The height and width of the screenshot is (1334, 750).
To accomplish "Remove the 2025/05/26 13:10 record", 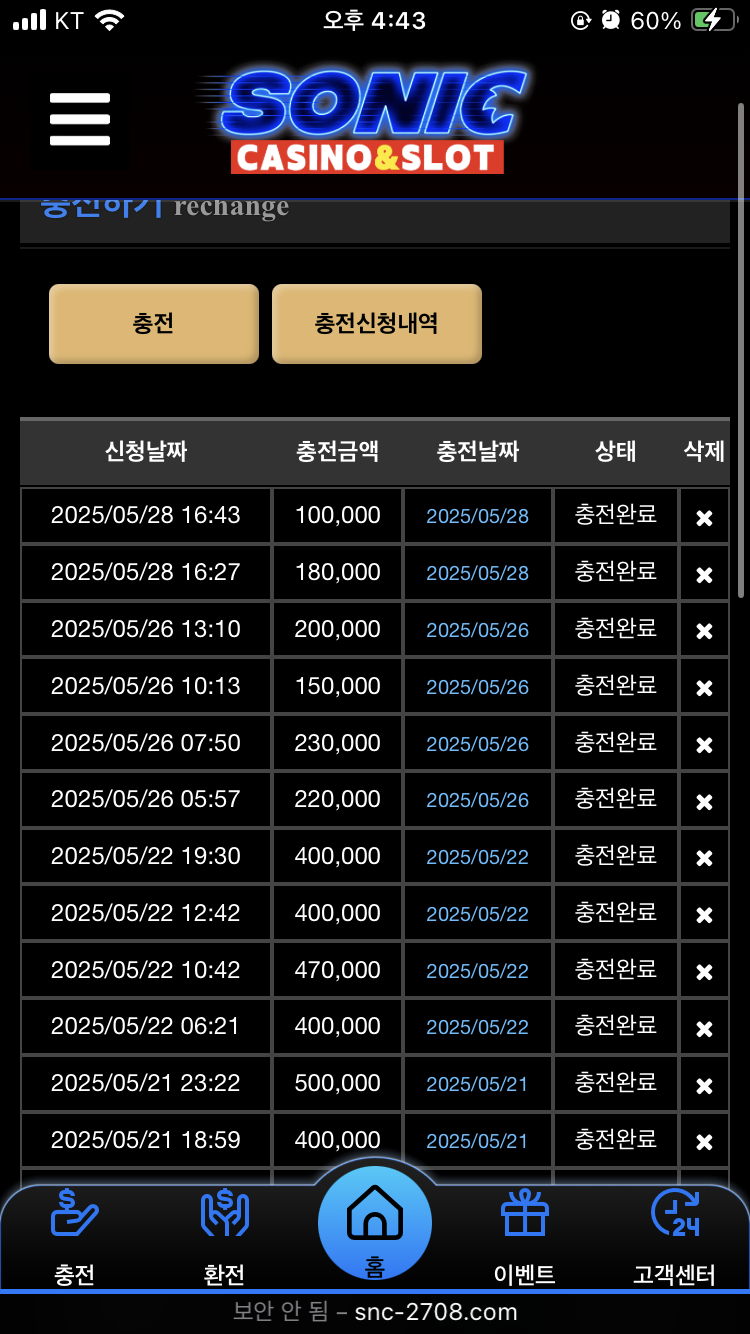I will [x=704, y=631].
